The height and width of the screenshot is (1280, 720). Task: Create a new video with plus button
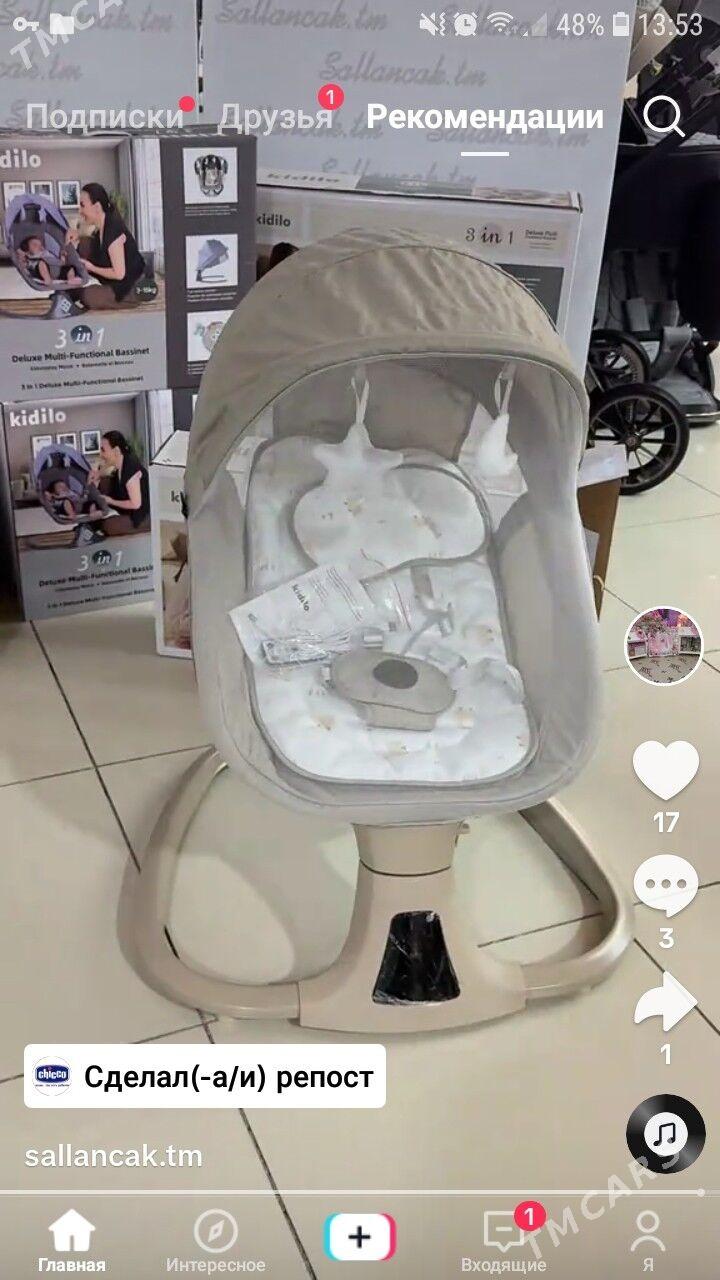tap(360, 1237)
